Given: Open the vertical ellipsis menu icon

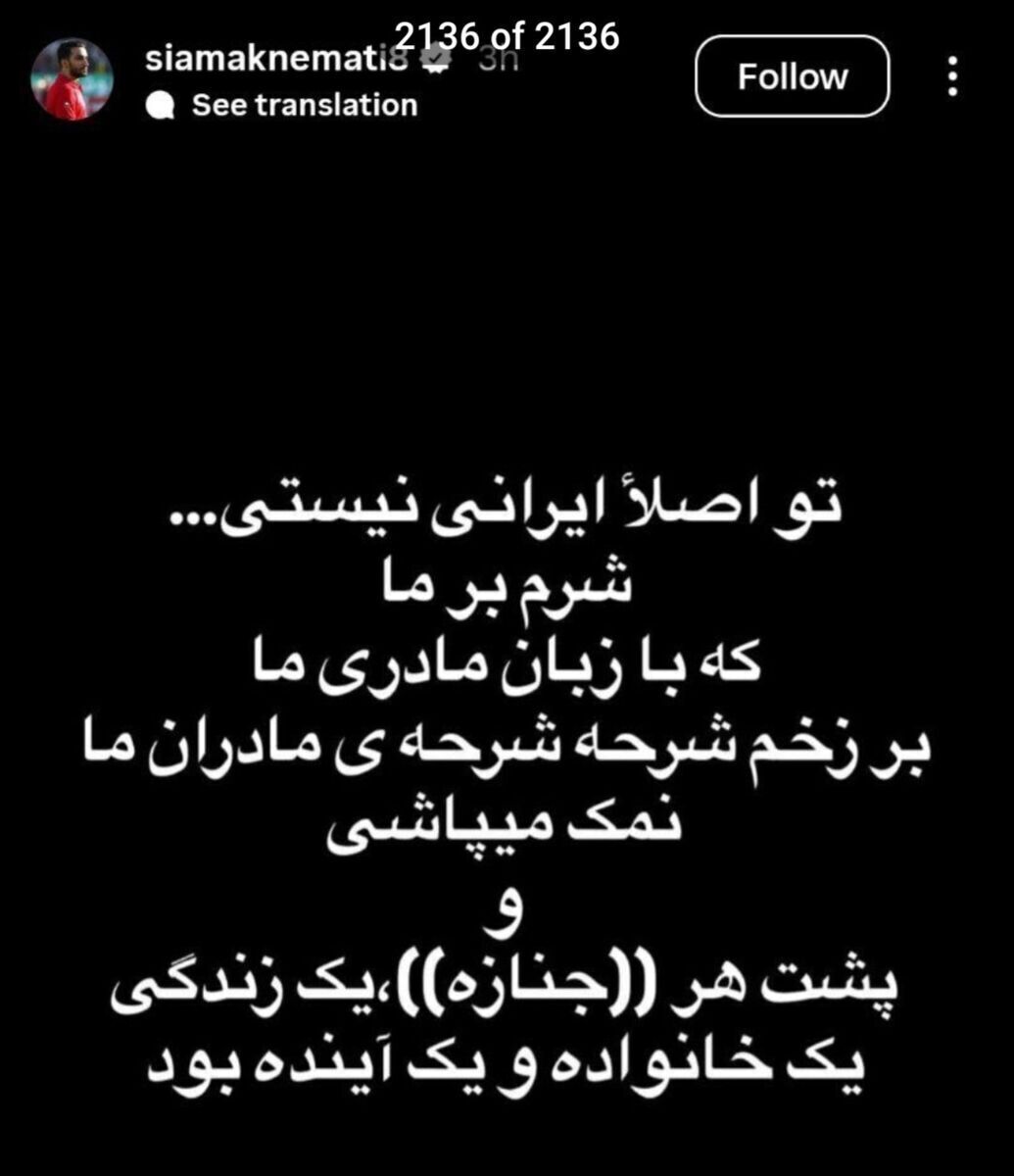Looking at the screenshot, I should (954, 76).
